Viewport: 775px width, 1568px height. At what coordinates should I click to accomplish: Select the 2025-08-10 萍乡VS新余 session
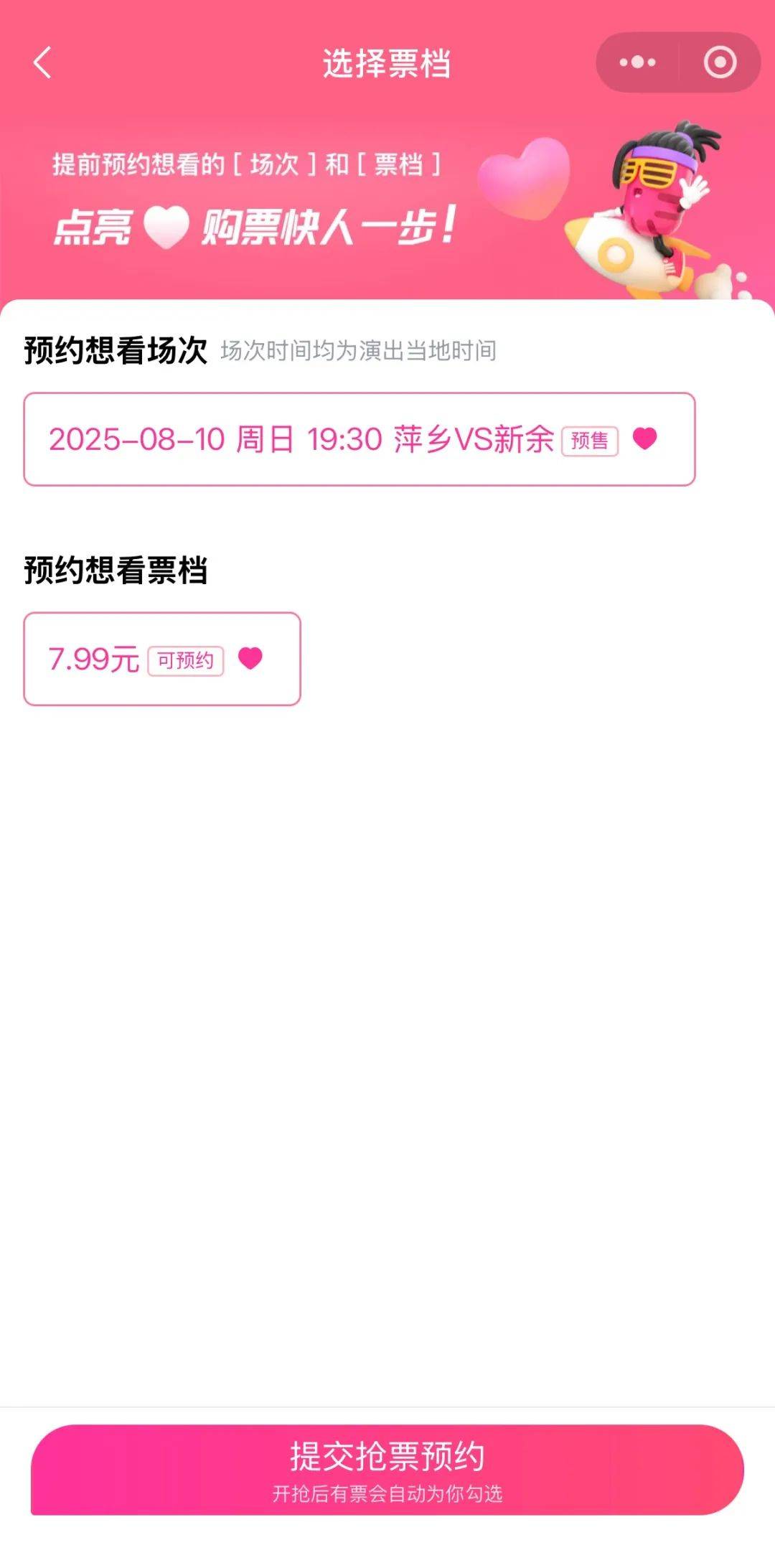coord(359,439)
